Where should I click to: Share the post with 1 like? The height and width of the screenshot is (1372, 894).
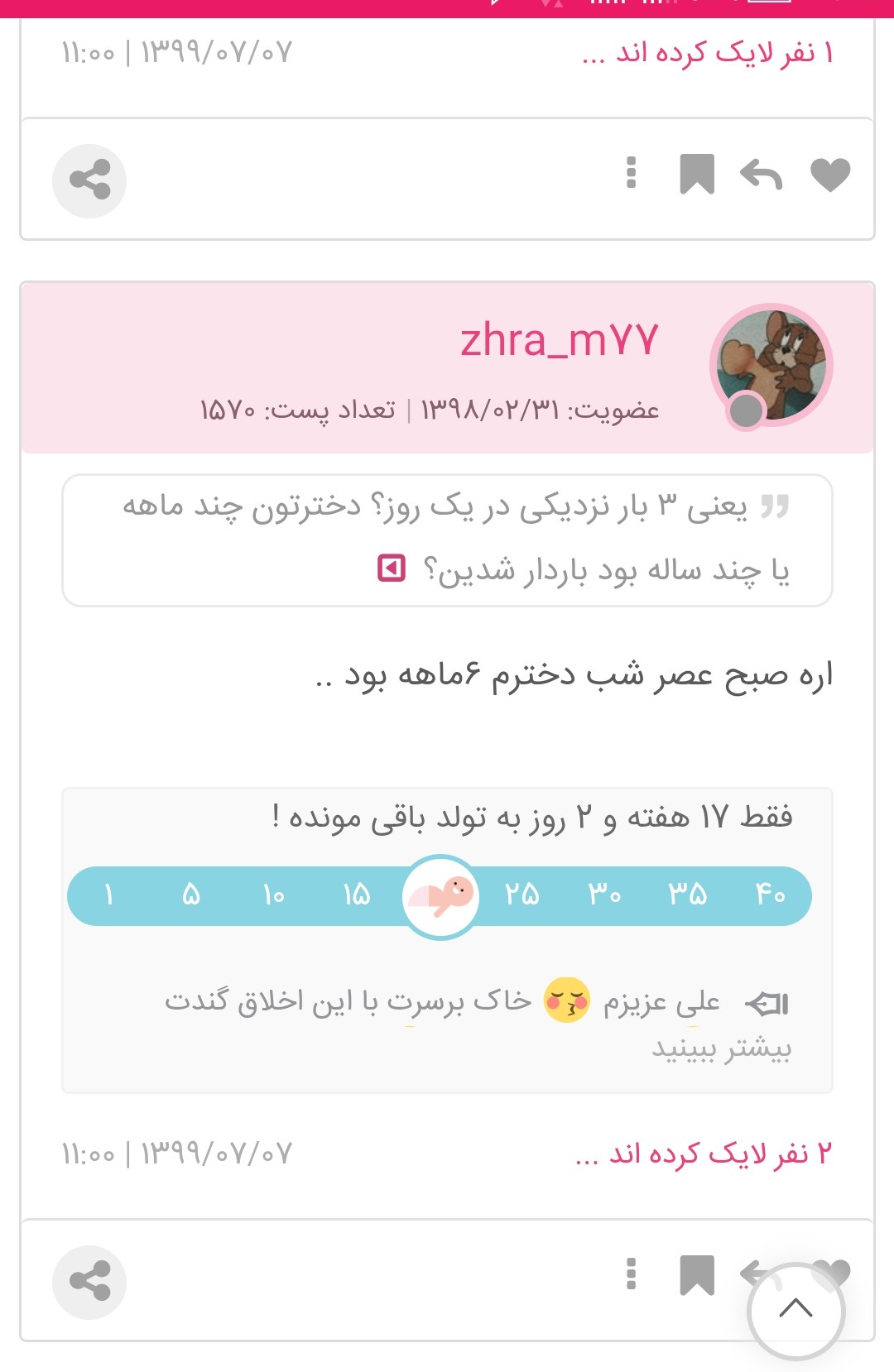point(89,180)
